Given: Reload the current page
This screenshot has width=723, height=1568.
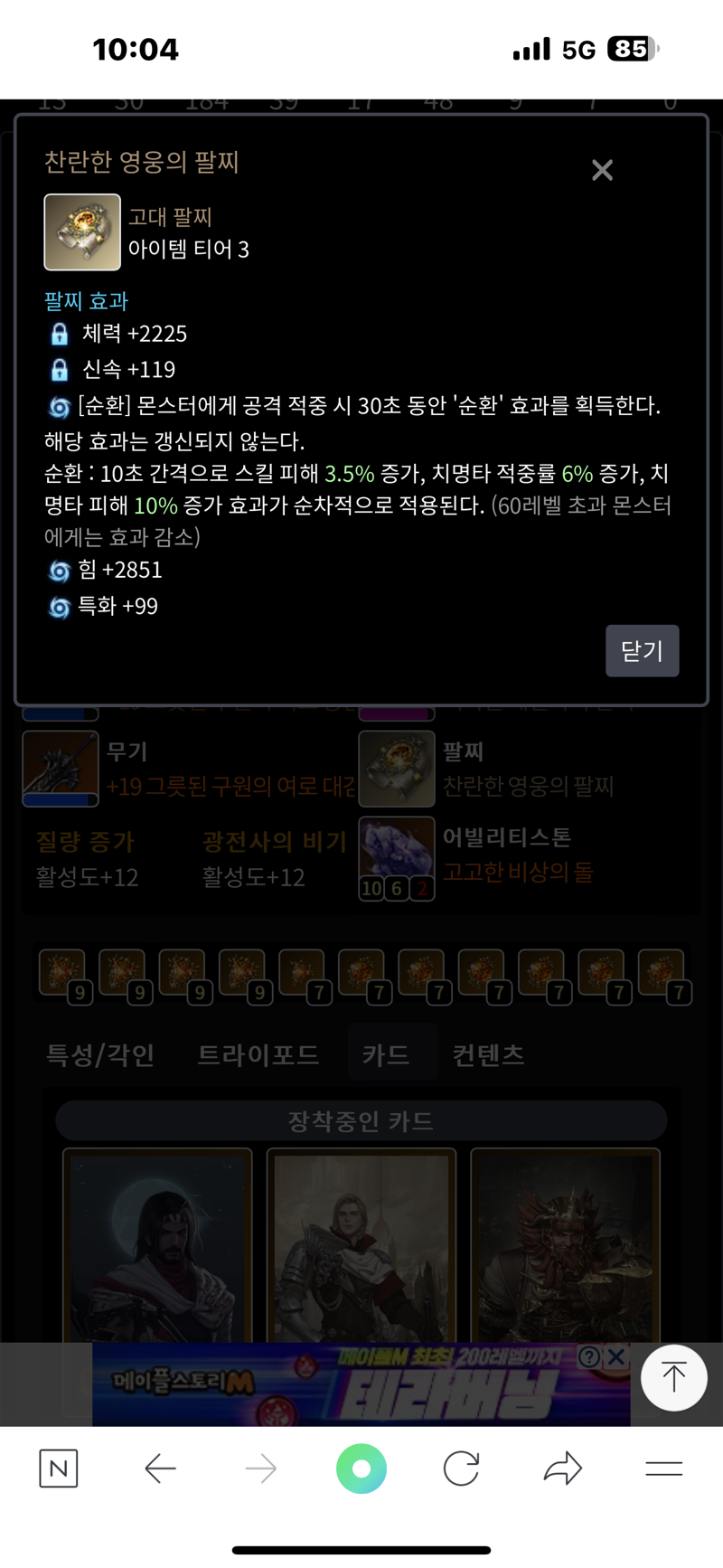Looking at the screenshot, I should pyautogui.click(x=461, y=1469).
